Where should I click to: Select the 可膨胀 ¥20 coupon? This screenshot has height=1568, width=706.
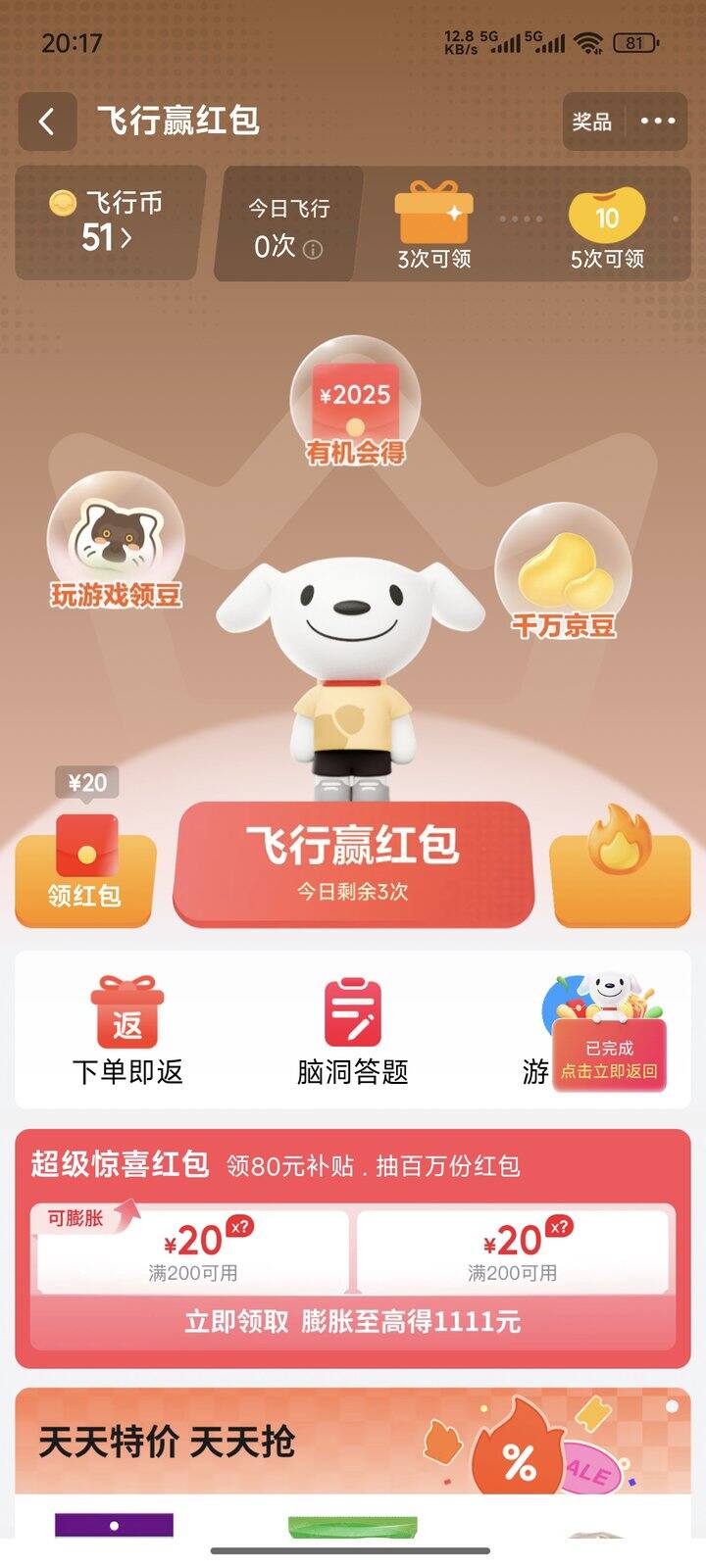[193, 1251]
